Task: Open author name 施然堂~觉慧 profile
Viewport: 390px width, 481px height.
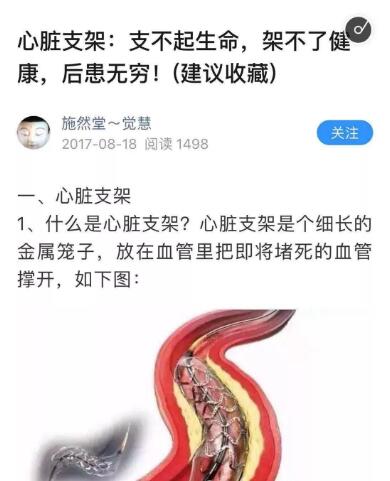Action: 107,123
